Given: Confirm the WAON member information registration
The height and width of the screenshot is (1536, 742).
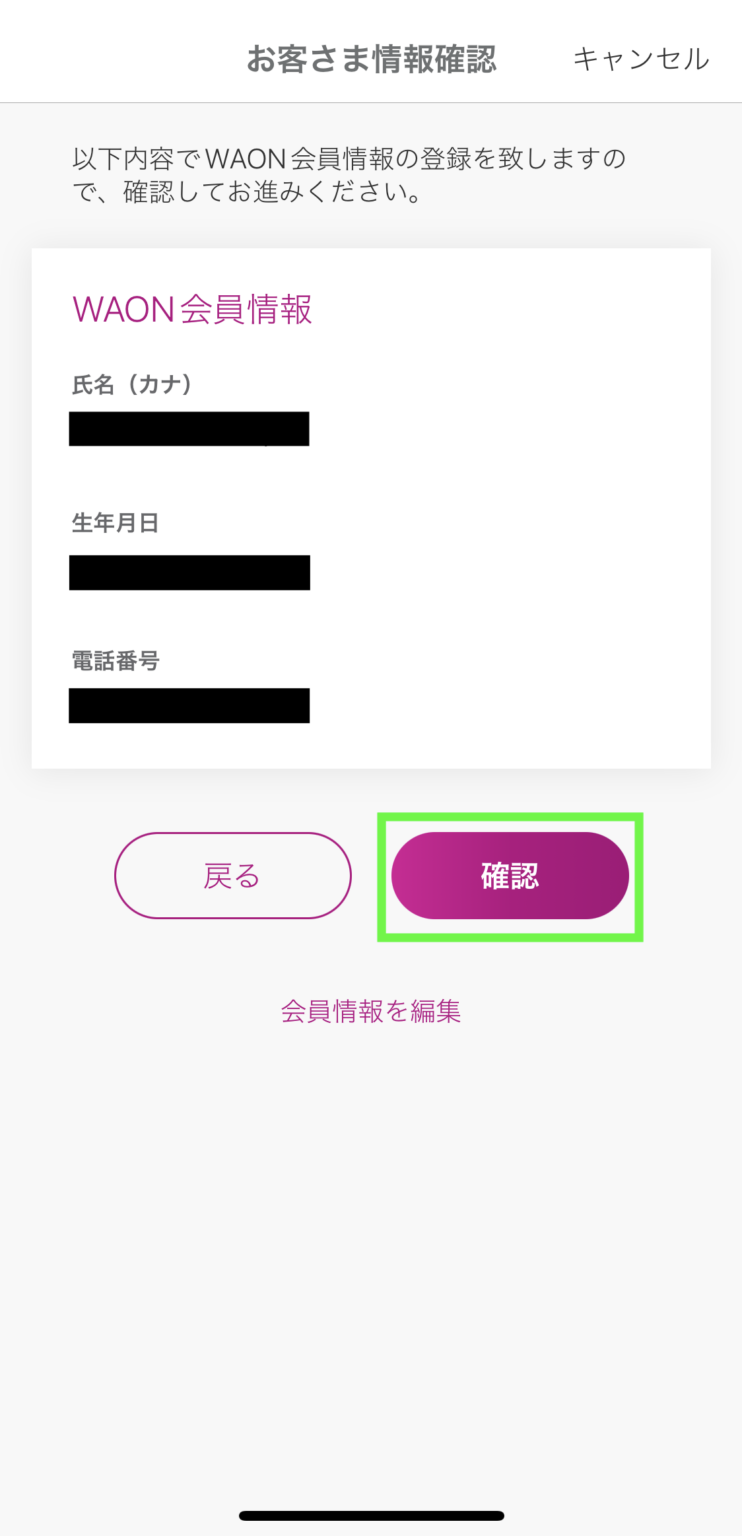Looking at the screenshot, I should [510, 875].
